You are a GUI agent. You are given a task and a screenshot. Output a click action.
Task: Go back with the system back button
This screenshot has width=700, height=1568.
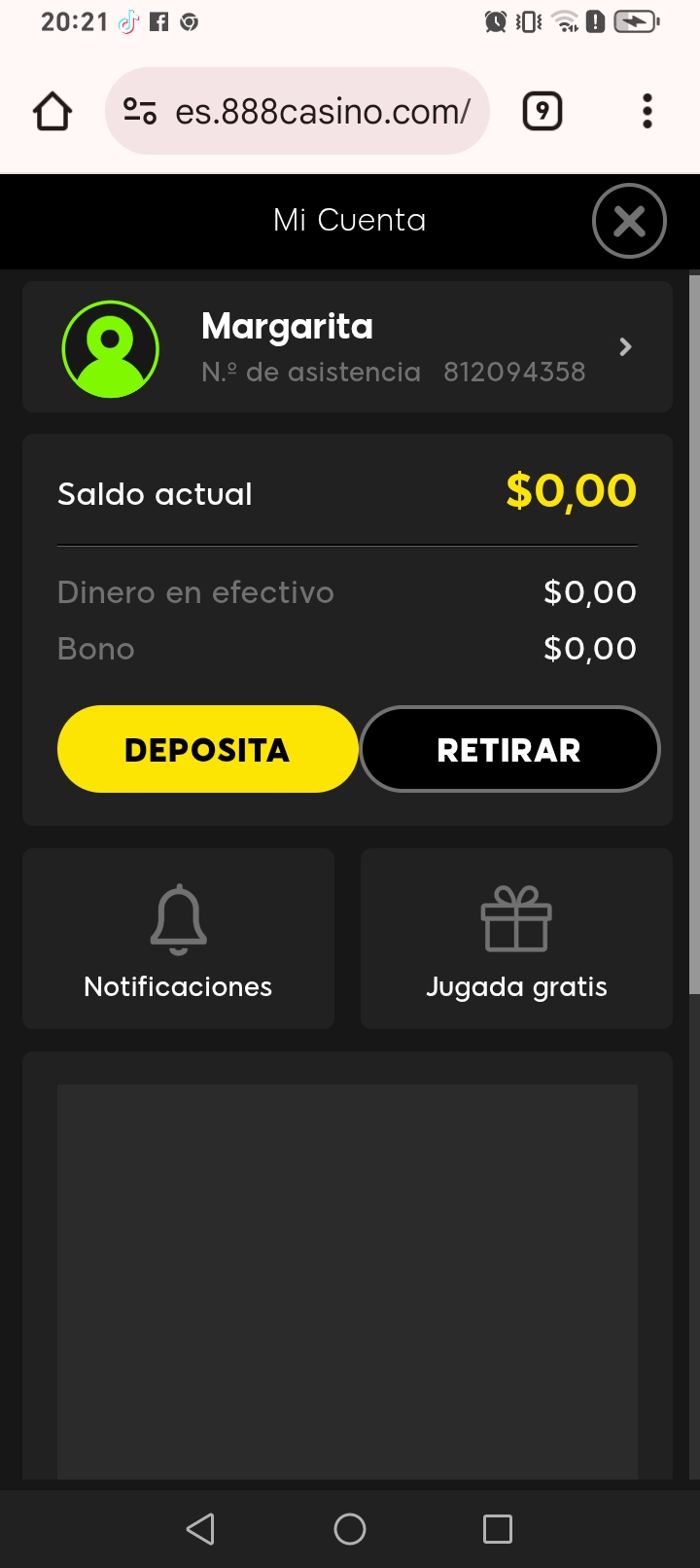click(x=200, y=1529)
